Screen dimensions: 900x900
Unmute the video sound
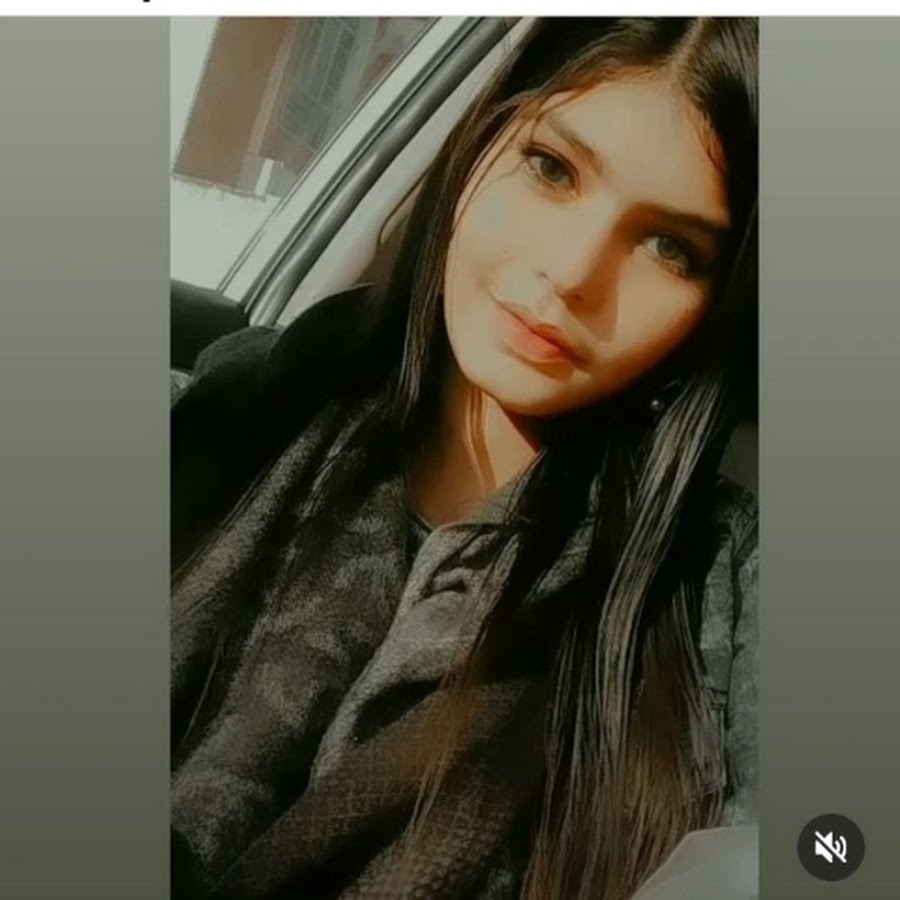click(830, 847)
